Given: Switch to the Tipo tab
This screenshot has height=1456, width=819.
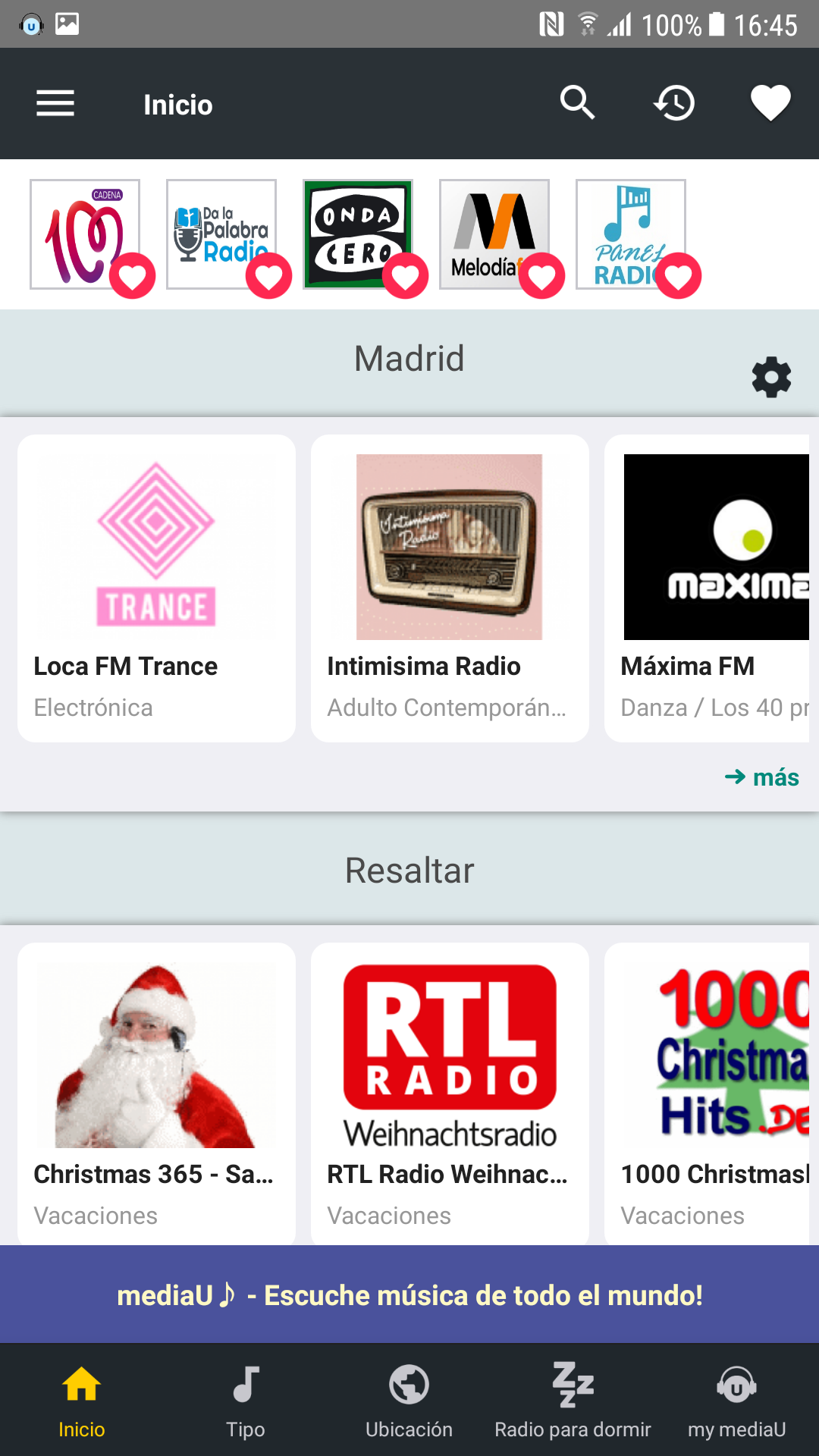Looking at the screenshot, I should click(x=246, y=1401).
